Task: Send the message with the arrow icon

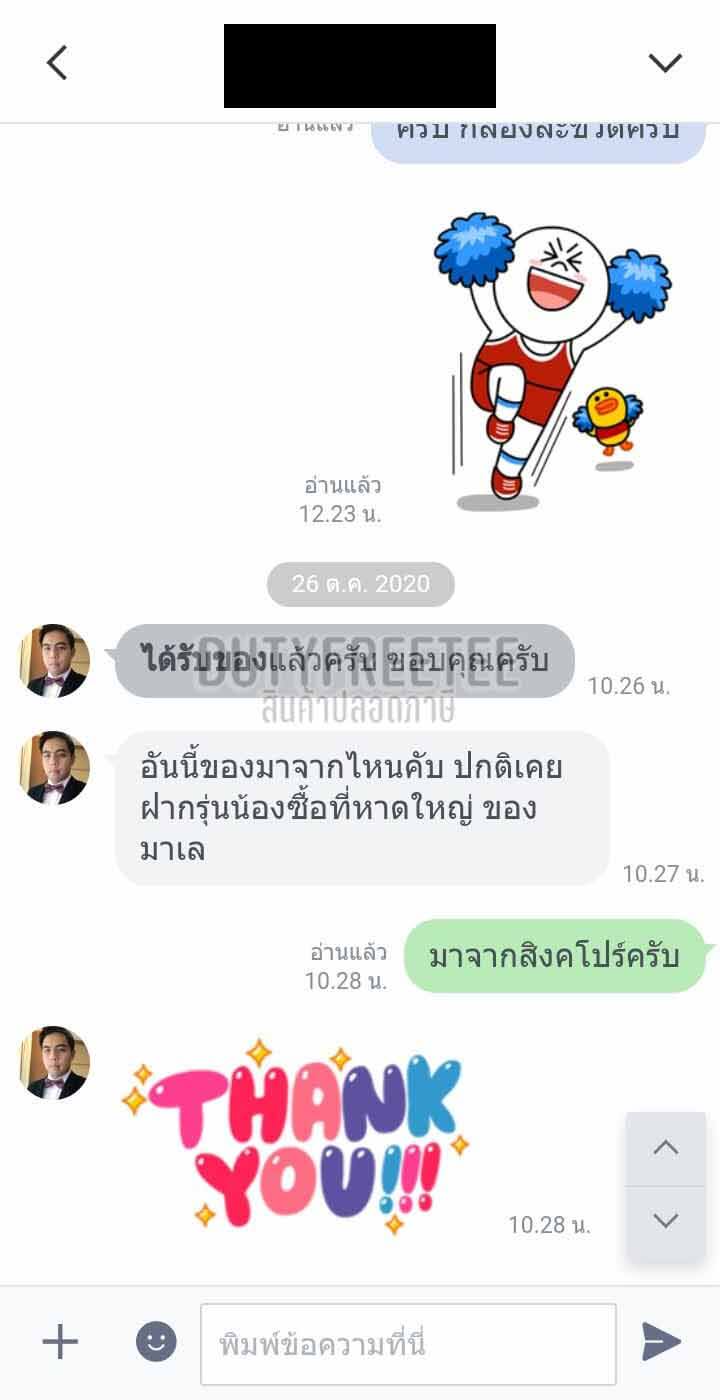Action: tap(661, 1341)
